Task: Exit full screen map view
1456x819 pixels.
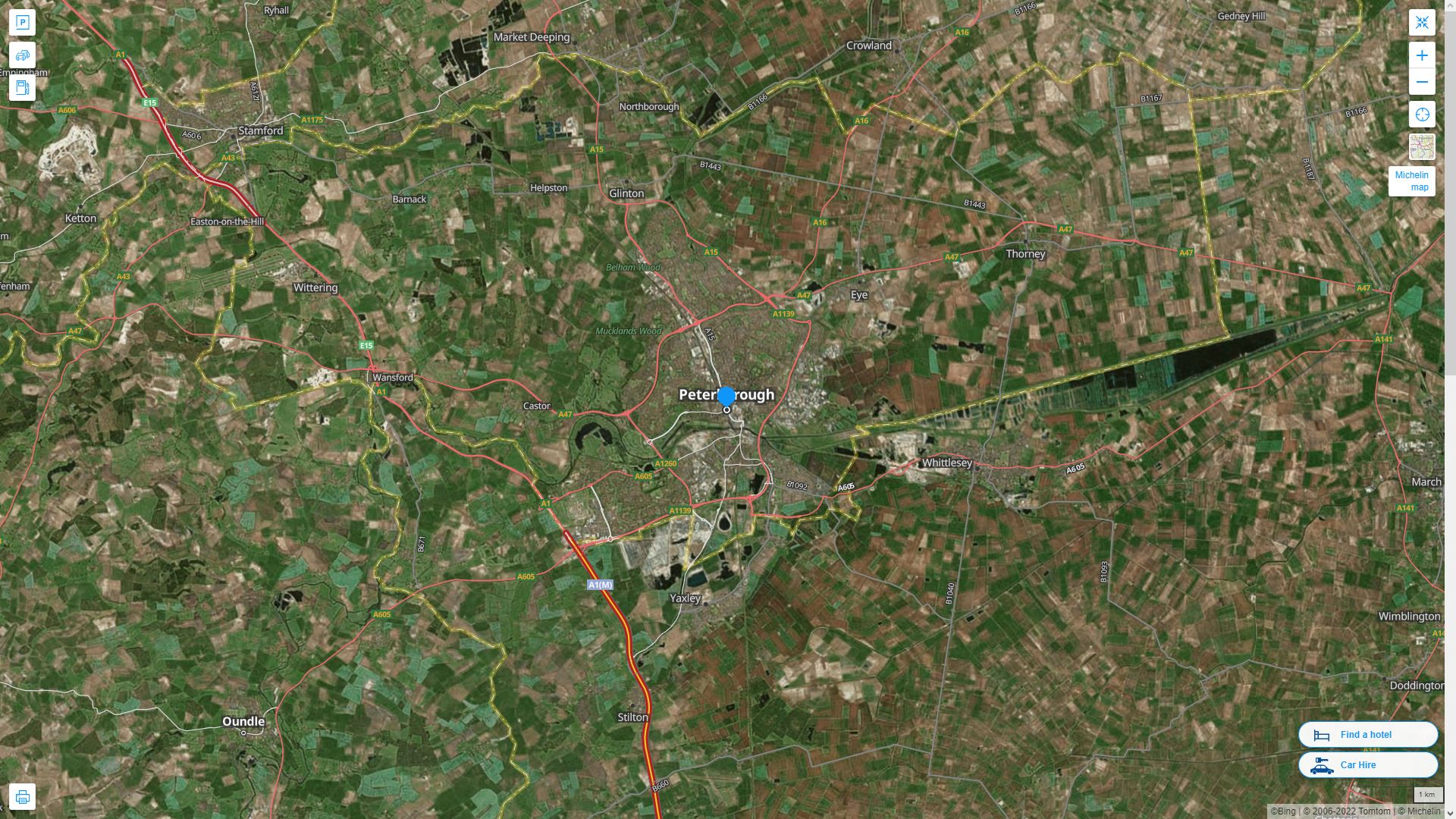Action: pos(1422,23)
